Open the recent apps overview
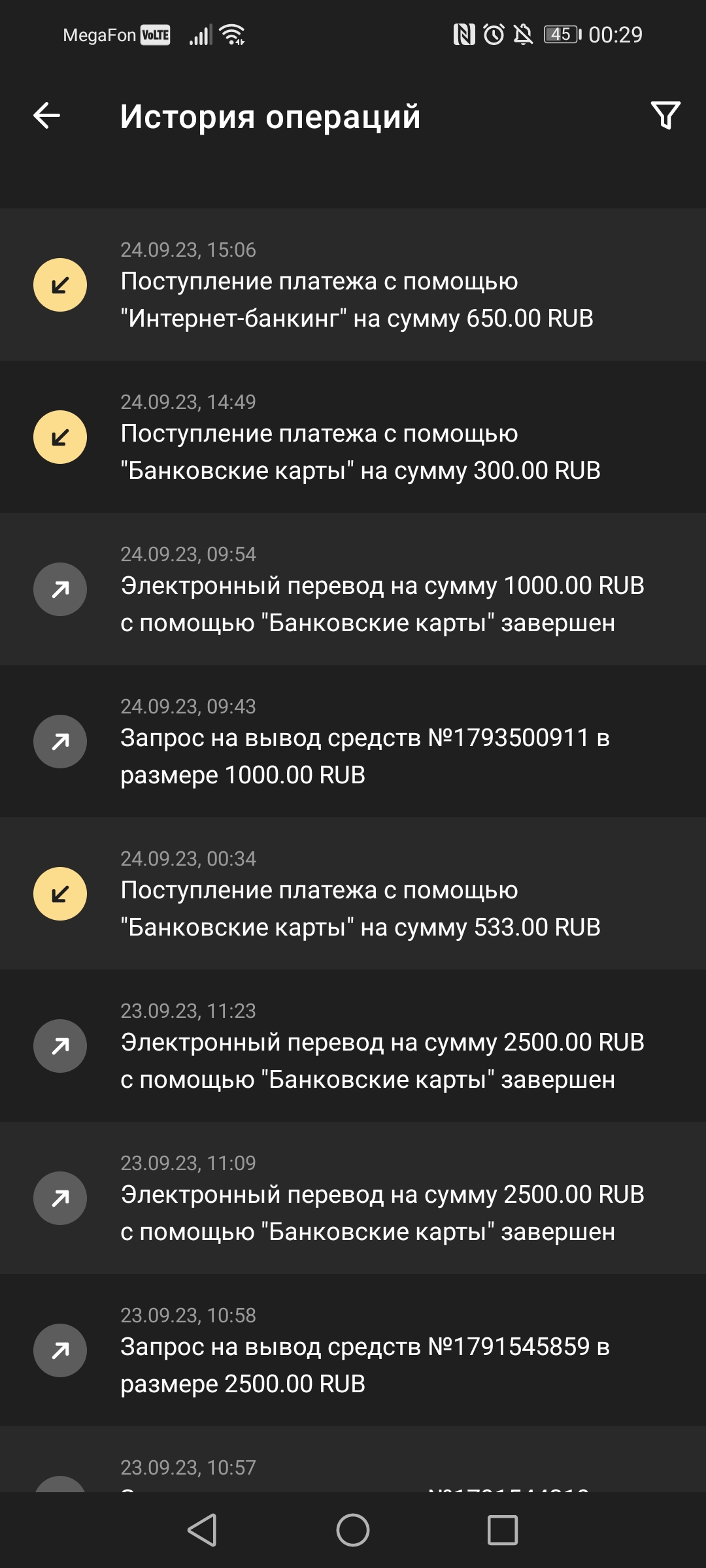Image resolution: width=706 pixels, height=1568 pixels. tap(502, 1530)
